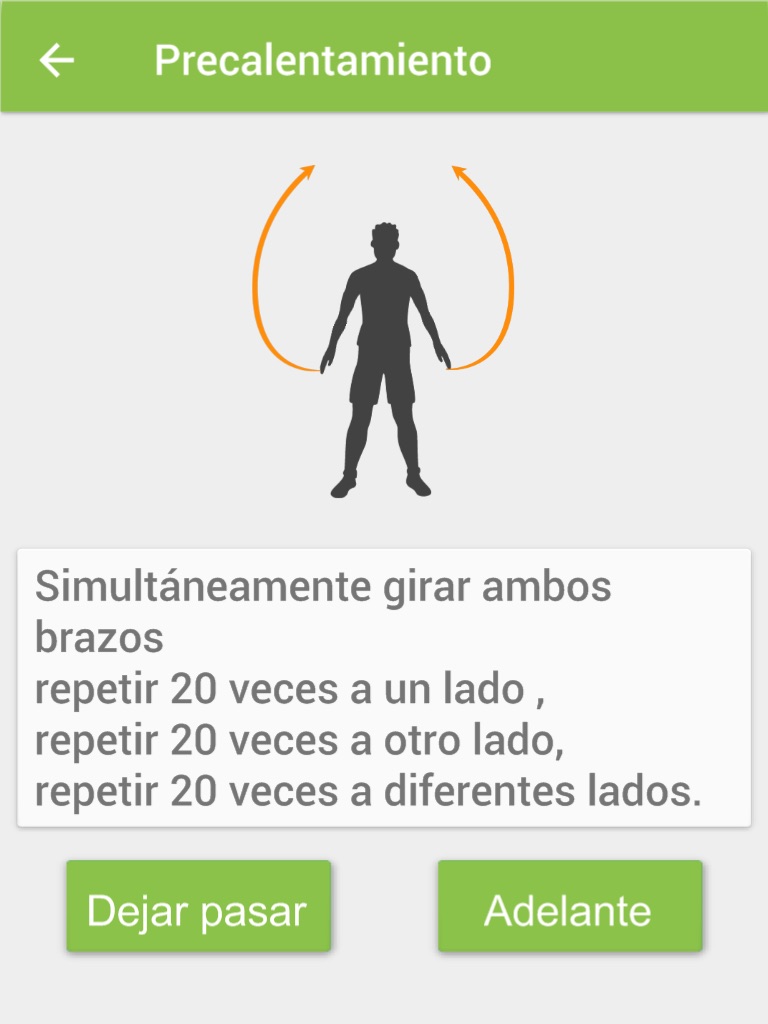Go back using the arrow icon
Image resolution: width=768 pixels, height=1024 pixels.
coord(57,60)
